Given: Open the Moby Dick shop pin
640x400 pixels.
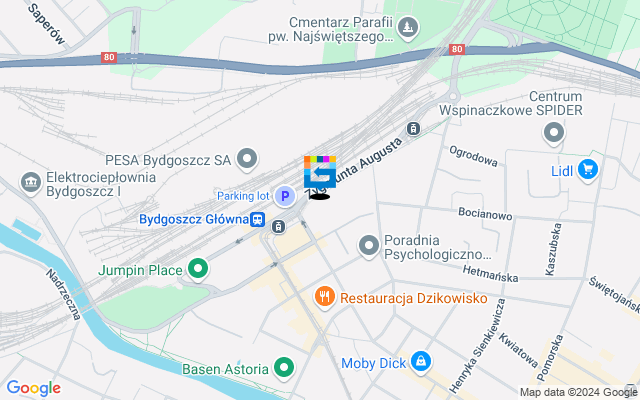Looking at the screenshot, I should click(422, 361).
